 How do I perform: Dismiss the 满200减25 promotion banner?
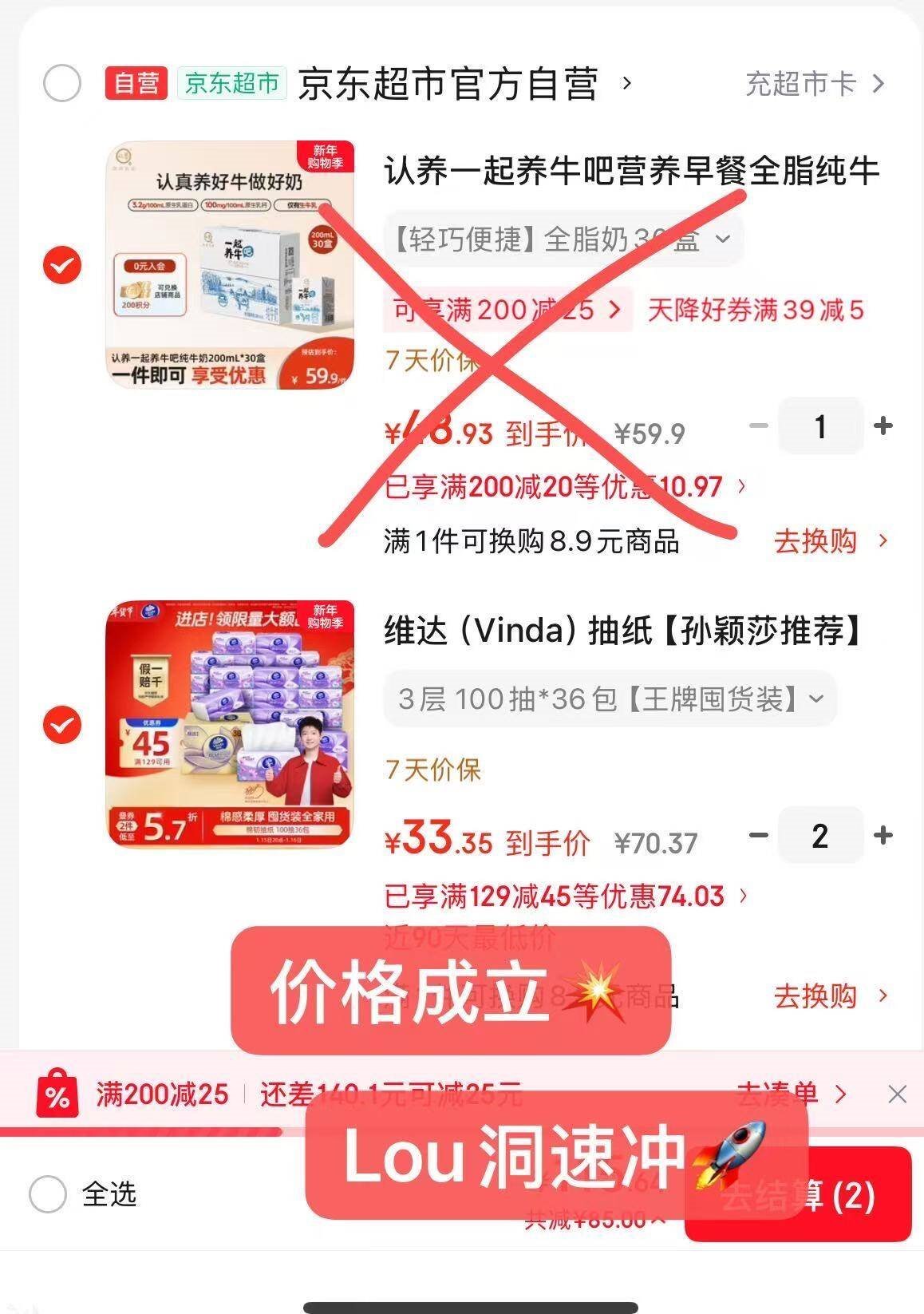point(898,1094)
